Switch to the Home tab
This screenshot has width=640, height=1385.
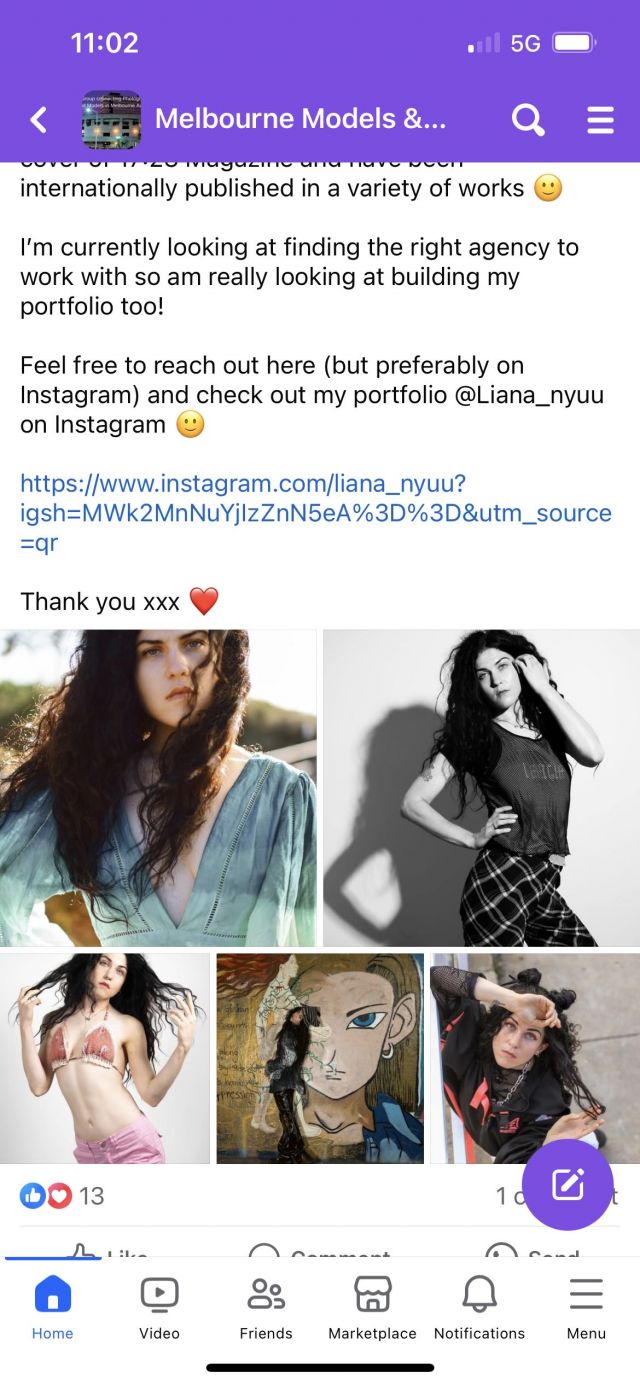coord(52,1307)
